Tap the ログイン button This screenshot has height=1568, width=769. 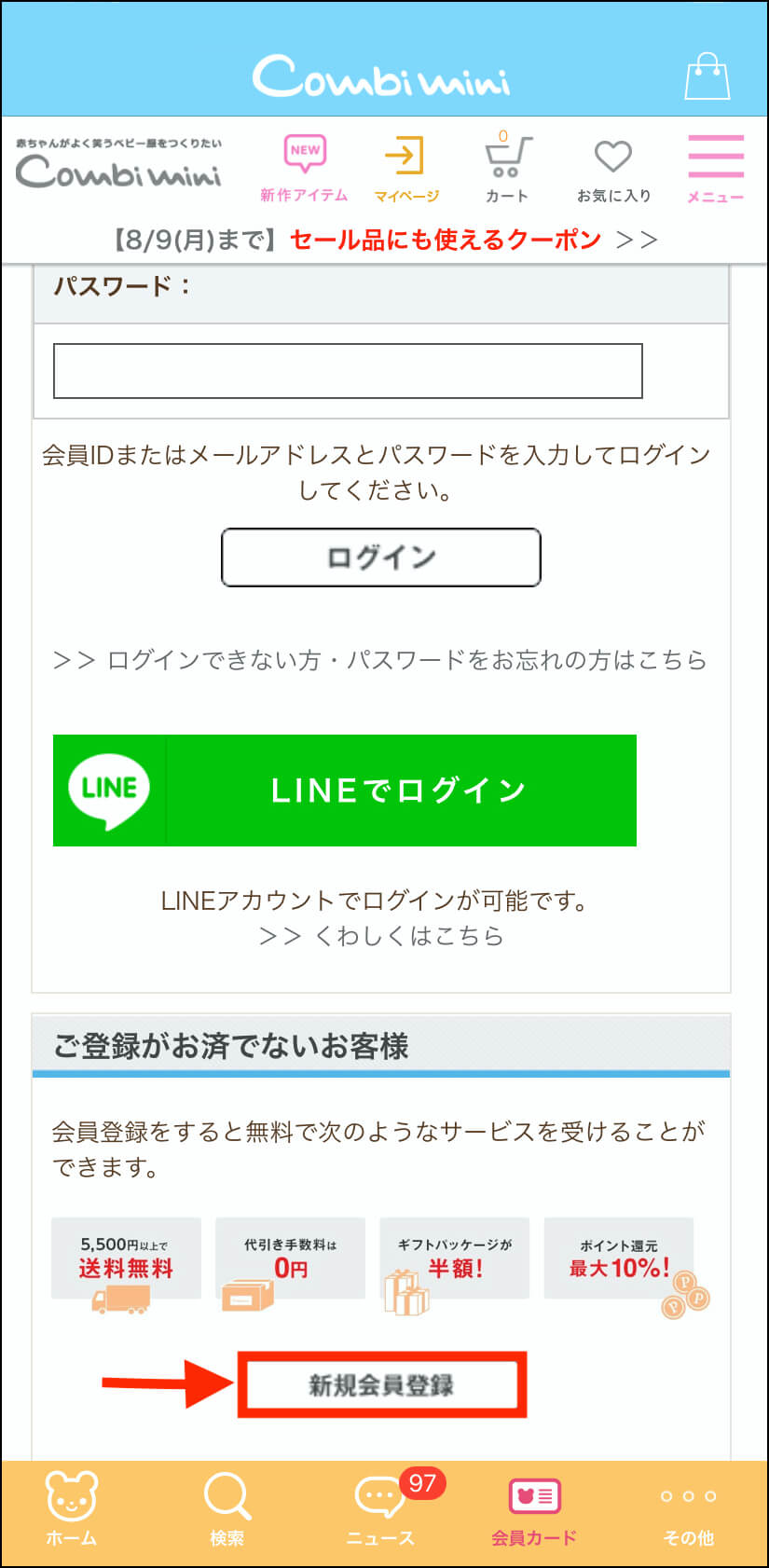coord(380,557)
